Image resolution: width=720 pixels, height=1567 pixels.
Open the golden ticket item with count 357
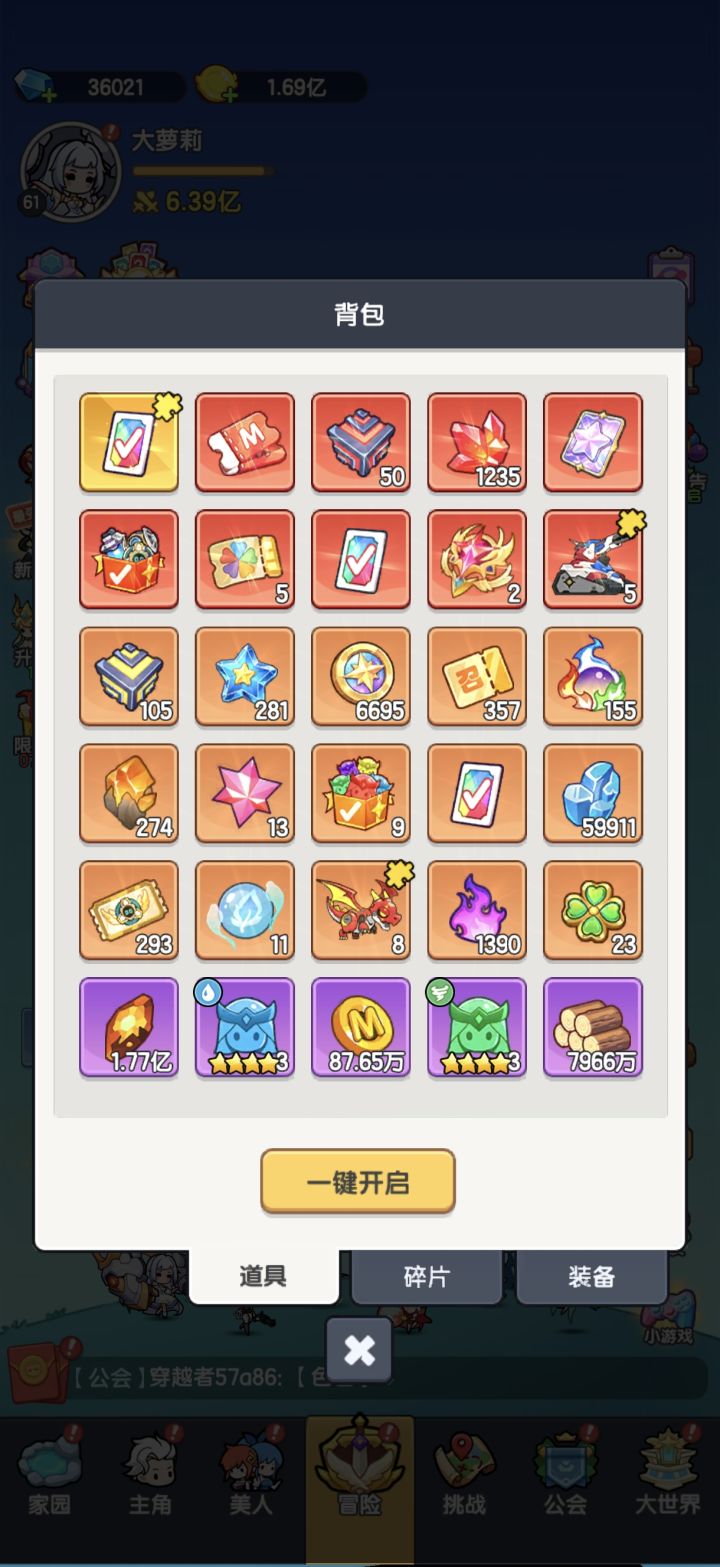click(x=477, y=676)
